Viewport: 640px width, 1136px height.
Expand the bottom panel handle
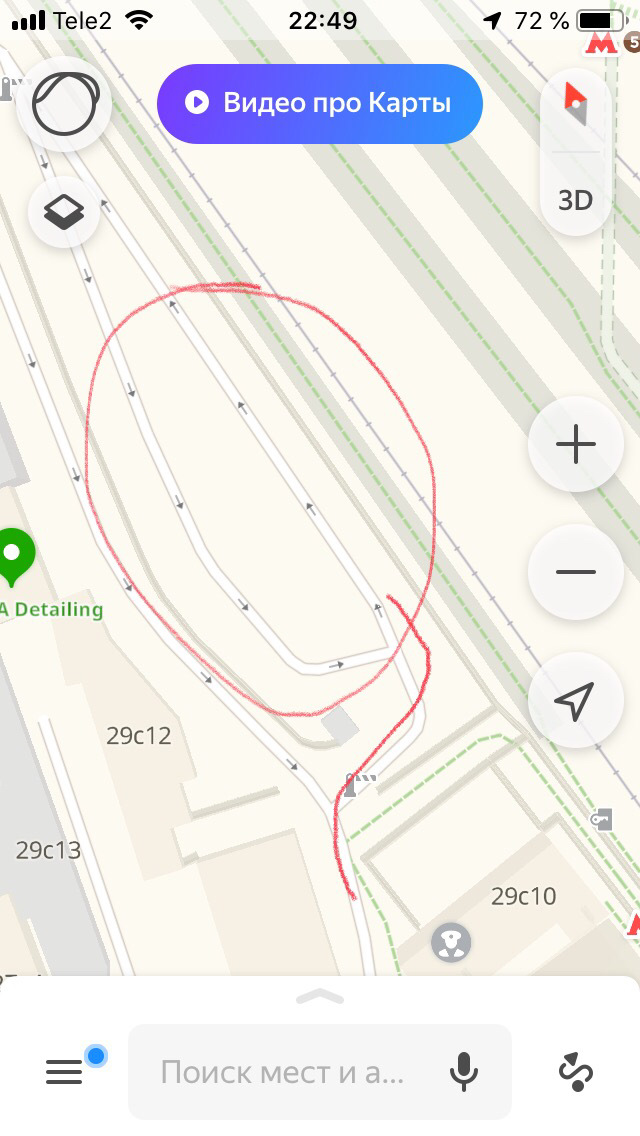(x=320, y=996)
